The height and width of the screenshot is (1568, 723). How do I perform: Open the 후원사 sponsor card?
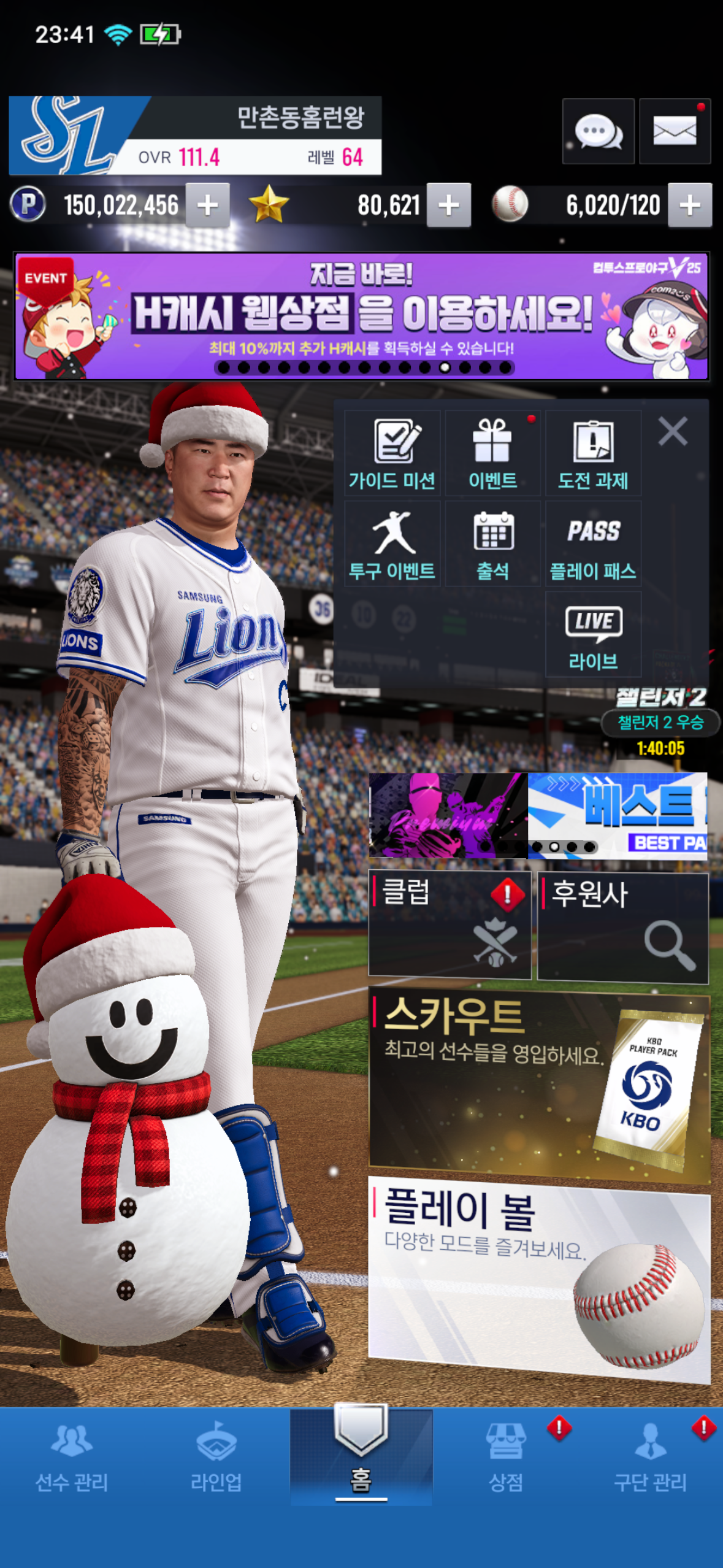coord(622,926)
